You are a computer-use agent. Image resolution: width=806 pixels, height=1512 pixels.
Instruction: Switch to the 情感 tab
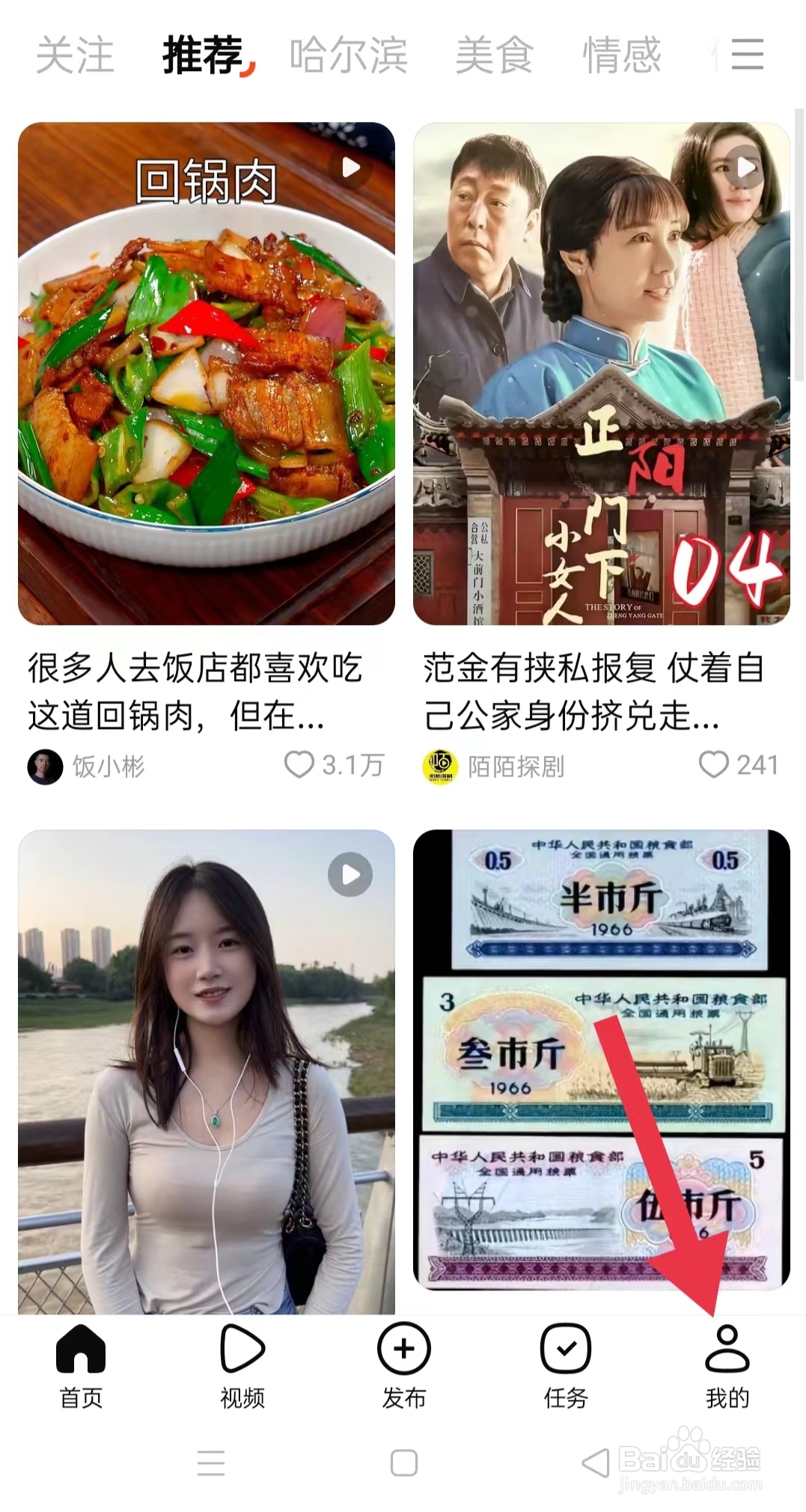621,55
